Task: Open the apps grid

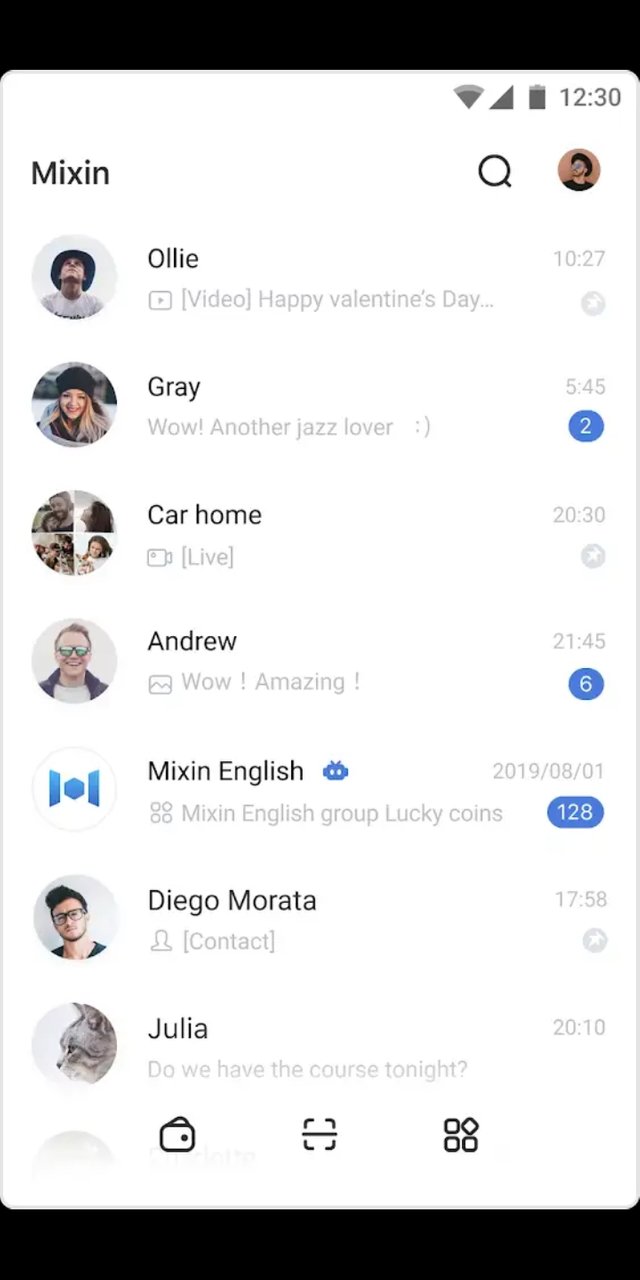Action: (x=461, y=1135)
